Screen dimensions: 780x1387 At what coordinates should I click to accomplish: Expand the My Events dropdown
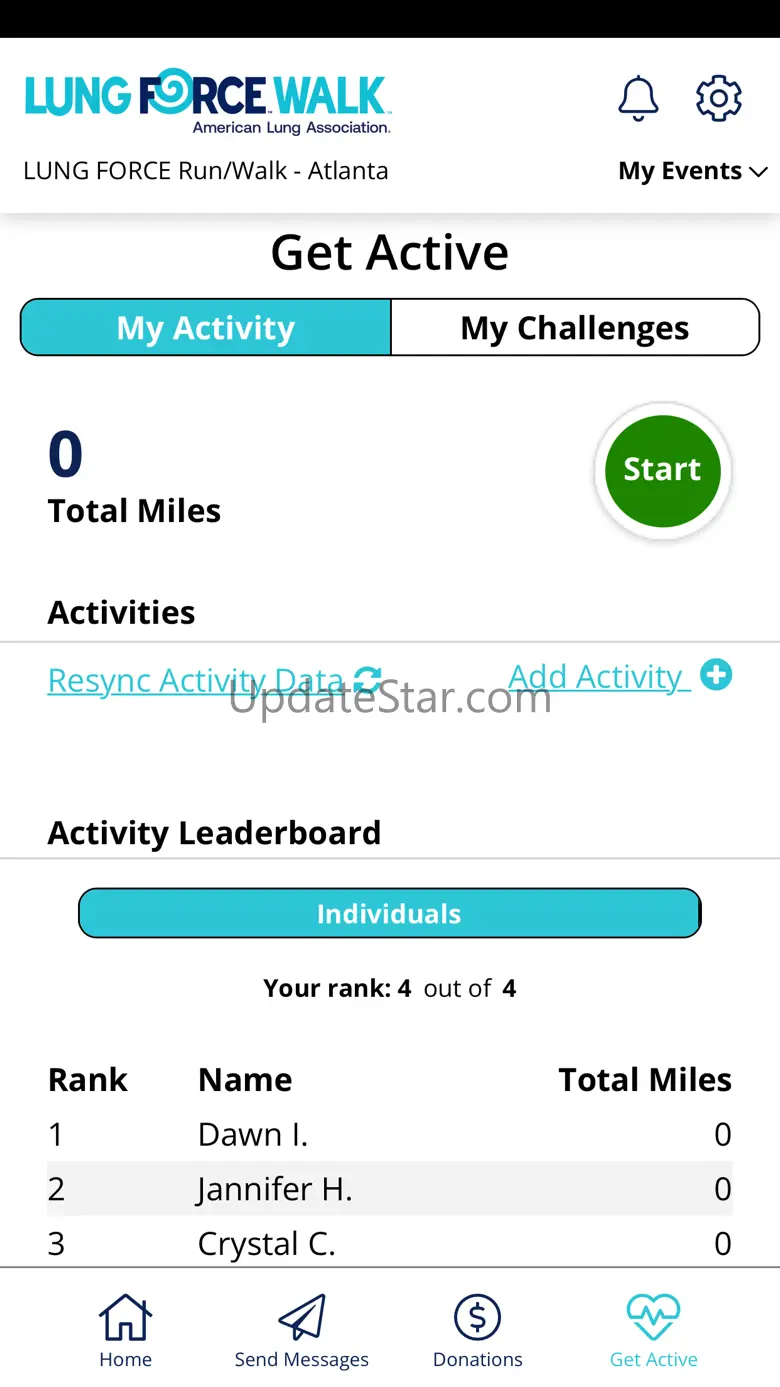click(692, 171)
